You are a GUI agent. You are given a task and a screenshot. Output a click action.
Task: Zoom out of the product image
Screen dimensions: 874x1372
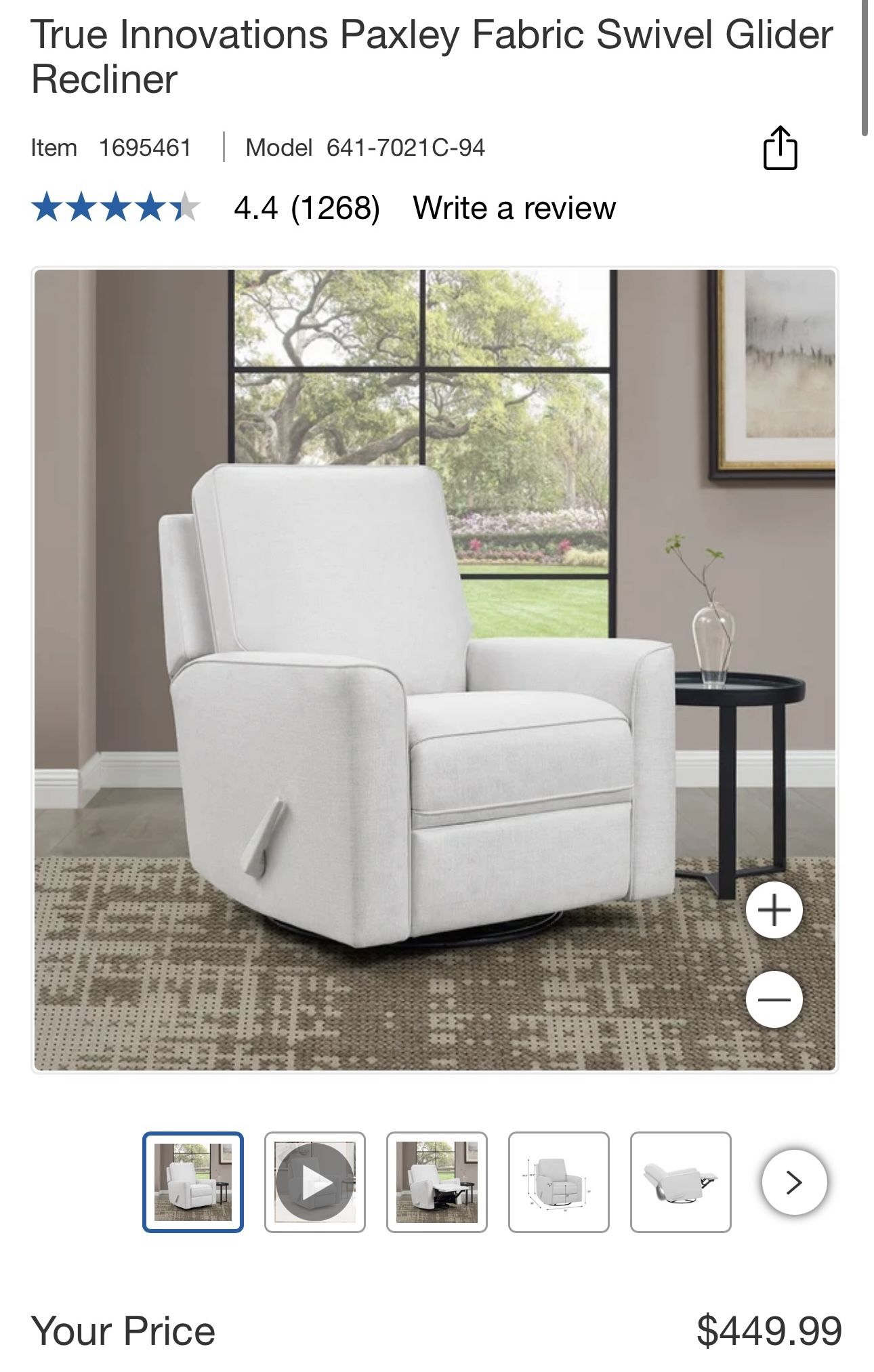coord(774,999)
